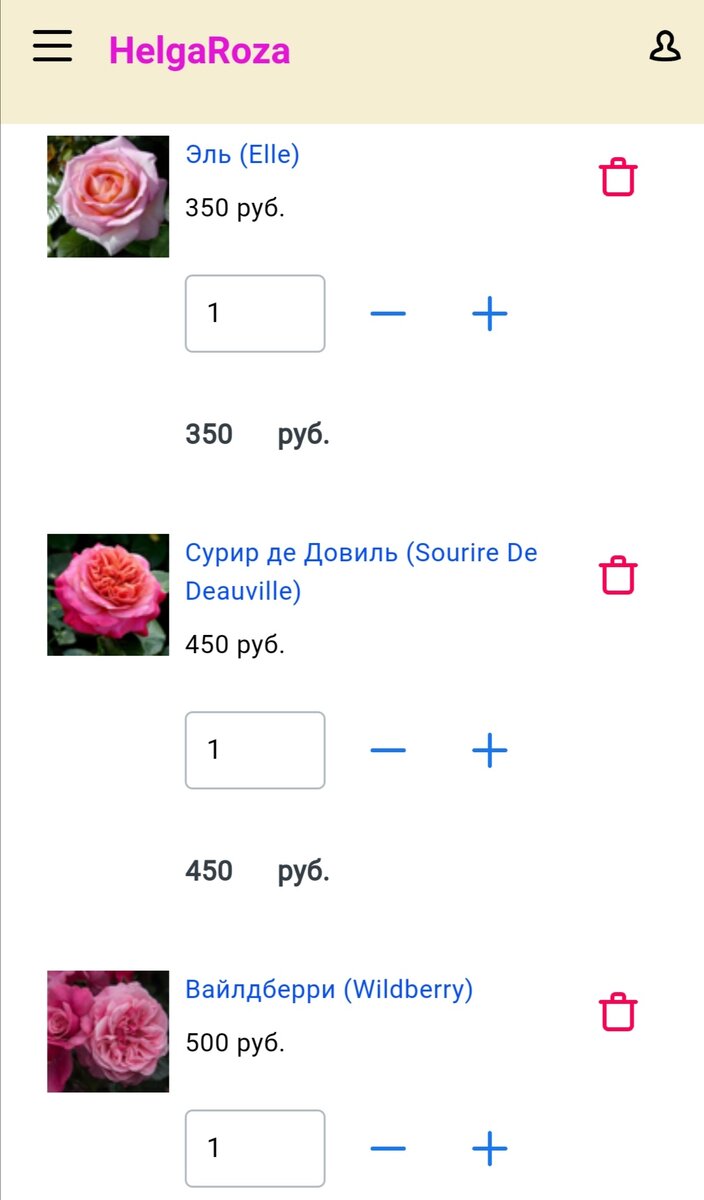Delete Sourire De Deauville from cart
Screen dimensions: 704x1200
pyautogui.click(x=618, y=575)
